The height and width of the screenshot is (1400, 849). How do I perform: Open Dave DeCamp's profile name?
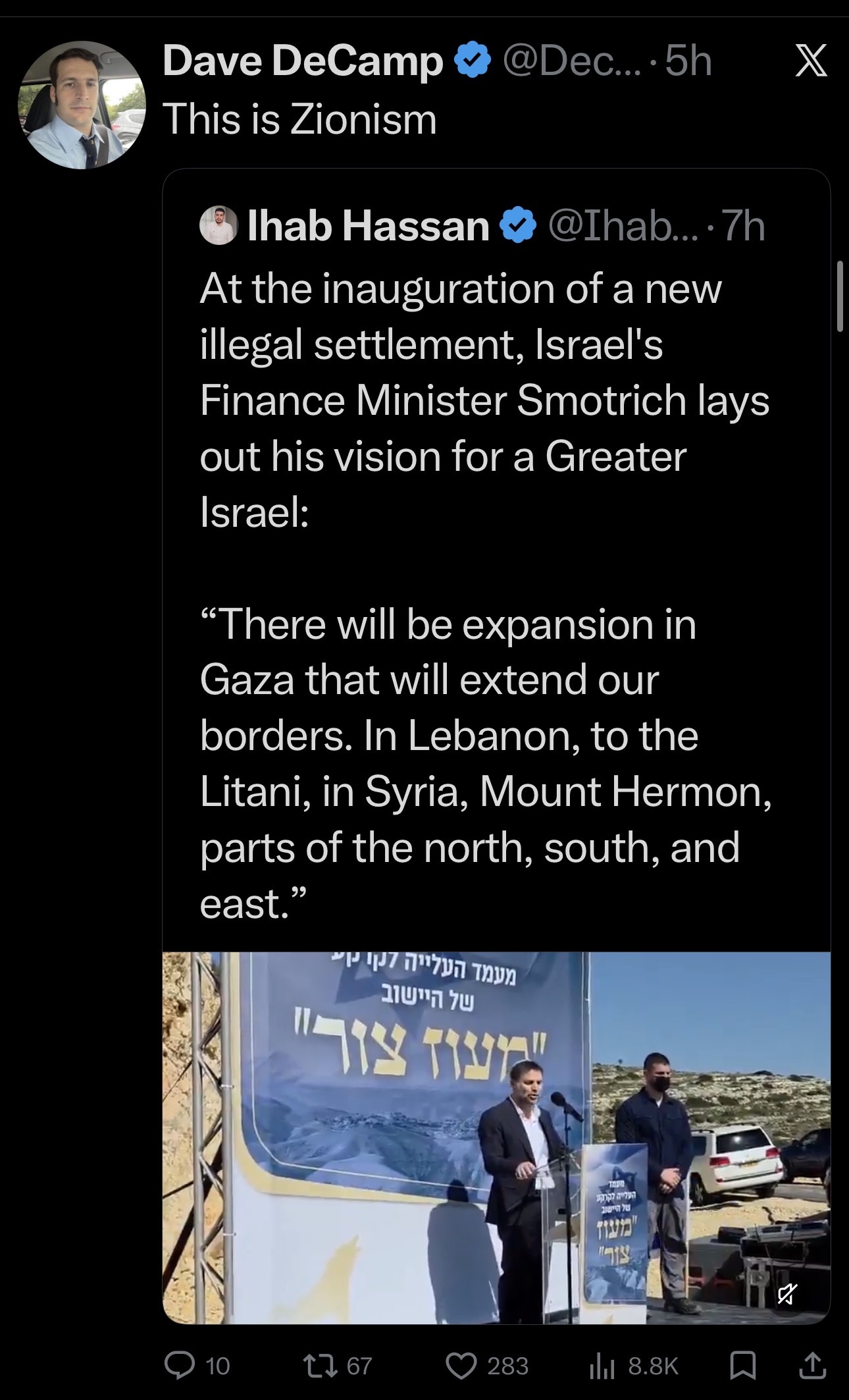303,61
